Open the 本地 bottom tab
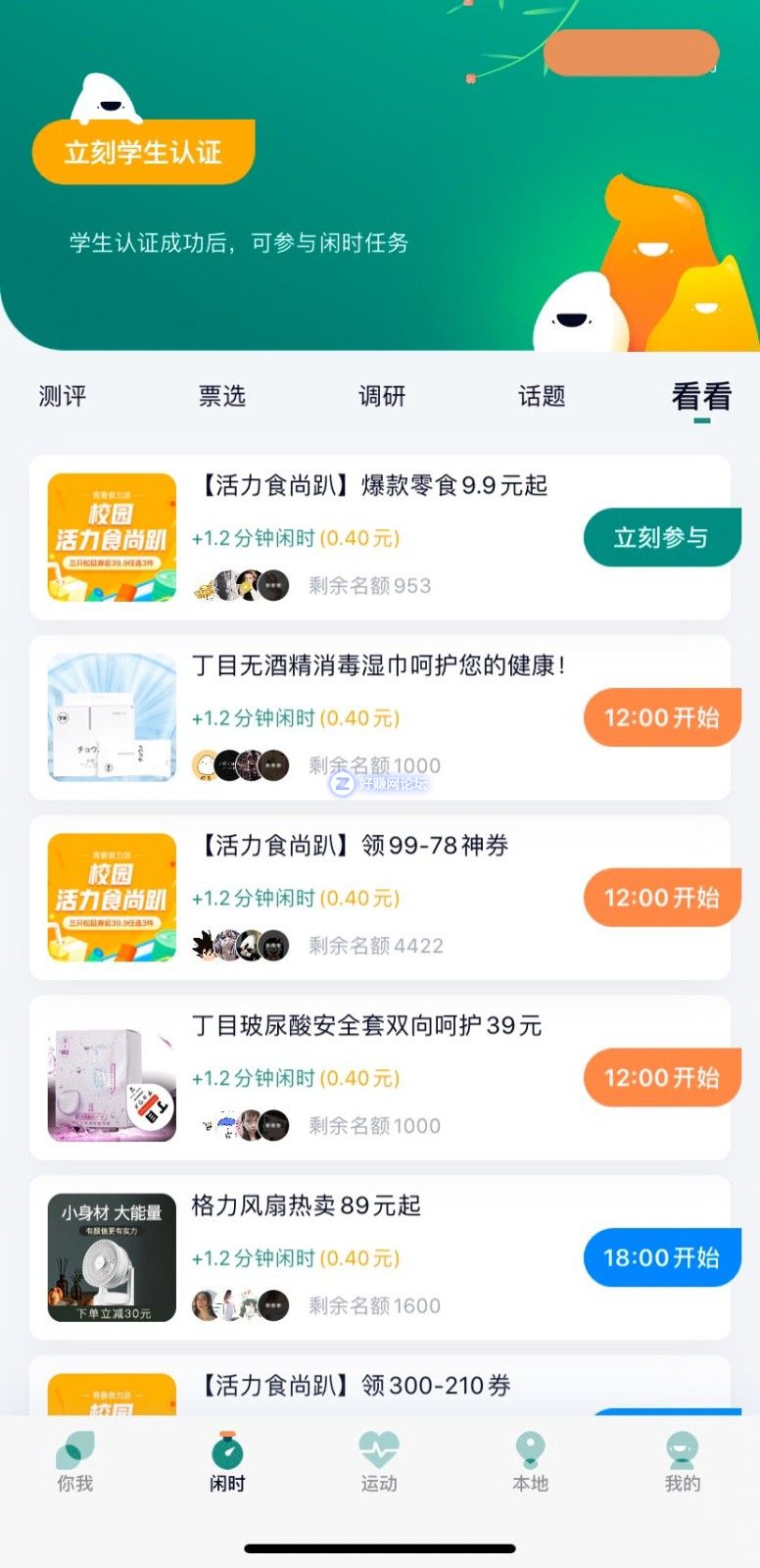Image resolution: width=760 pixels, height=1568 pixels. (x=531, y=1462)
